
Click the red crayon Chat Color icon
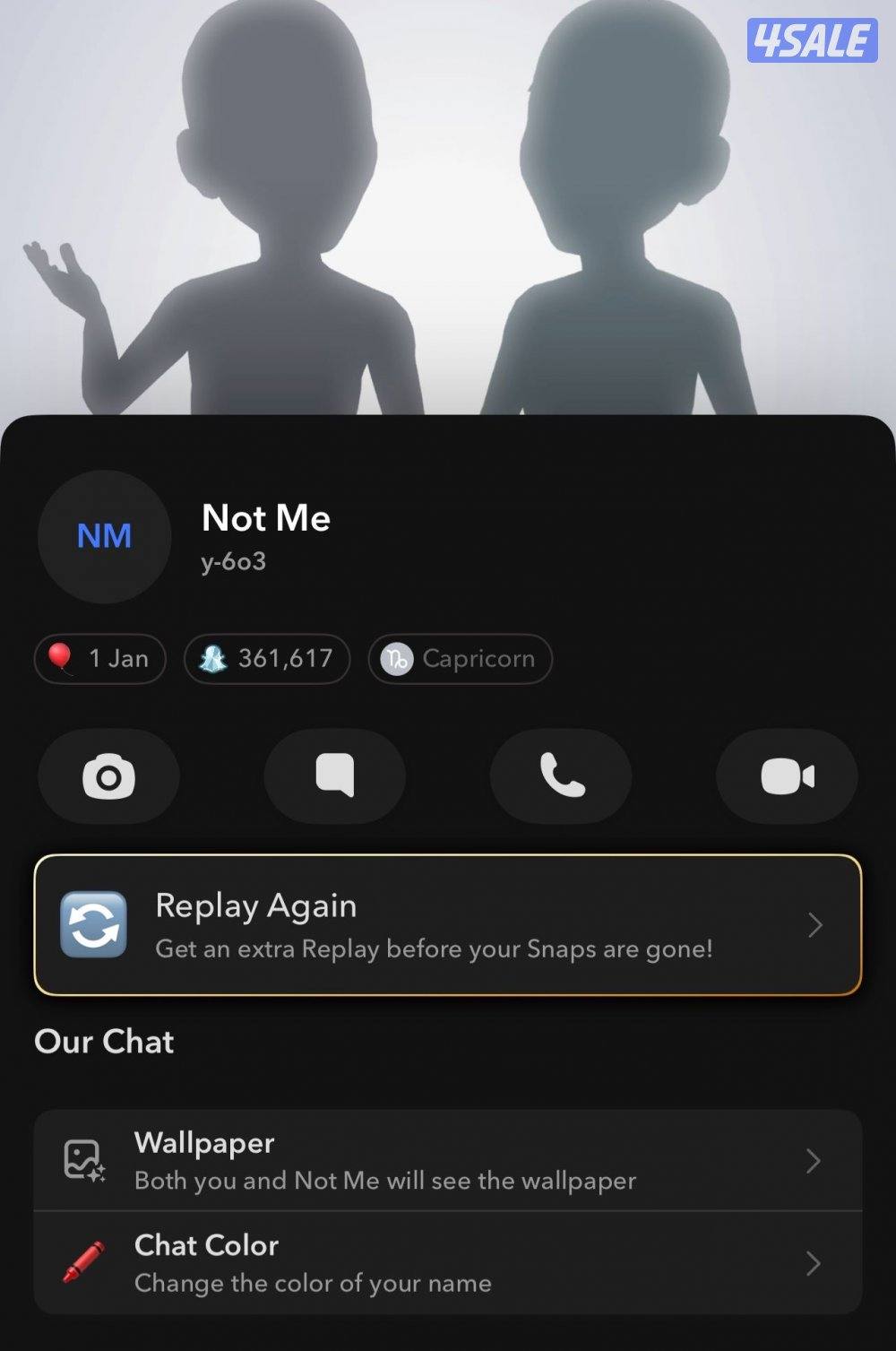[82, 1262]
